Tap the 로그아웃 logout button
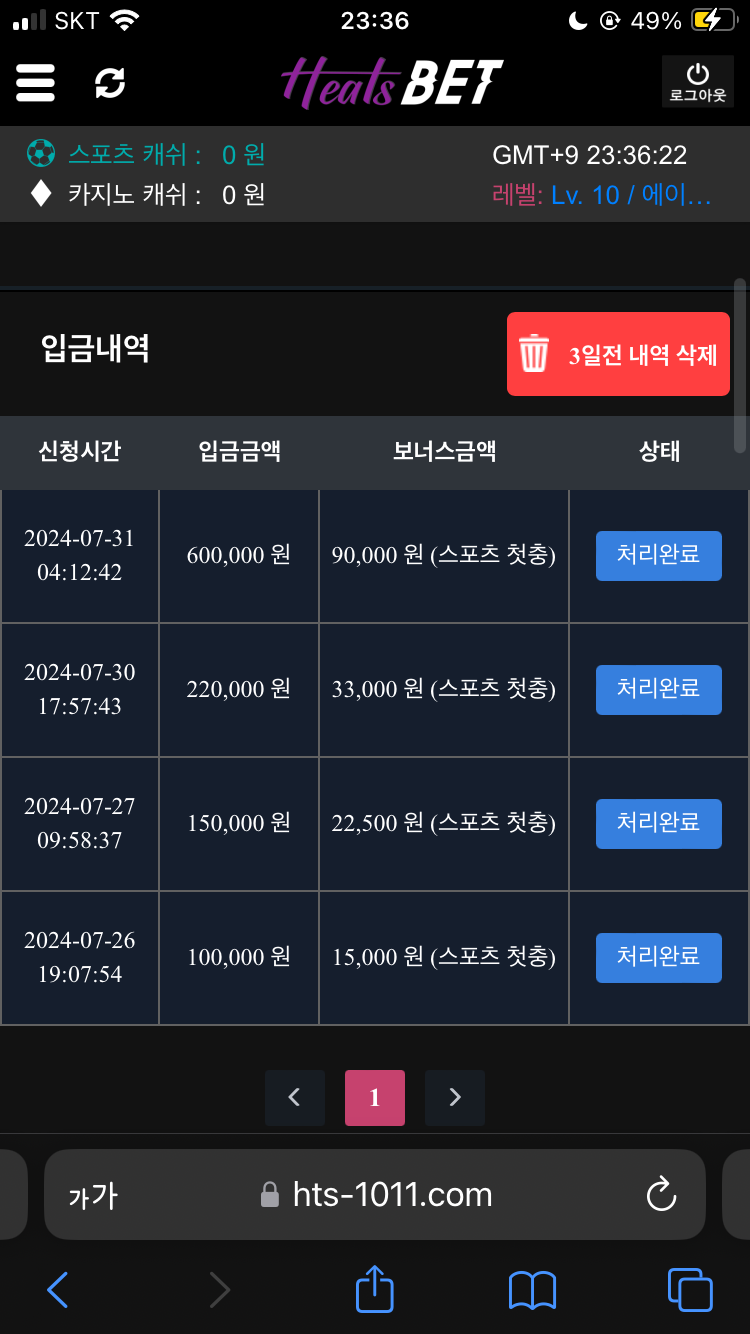Viewport: 750px width, 1334px height. [x=697, y=82]
